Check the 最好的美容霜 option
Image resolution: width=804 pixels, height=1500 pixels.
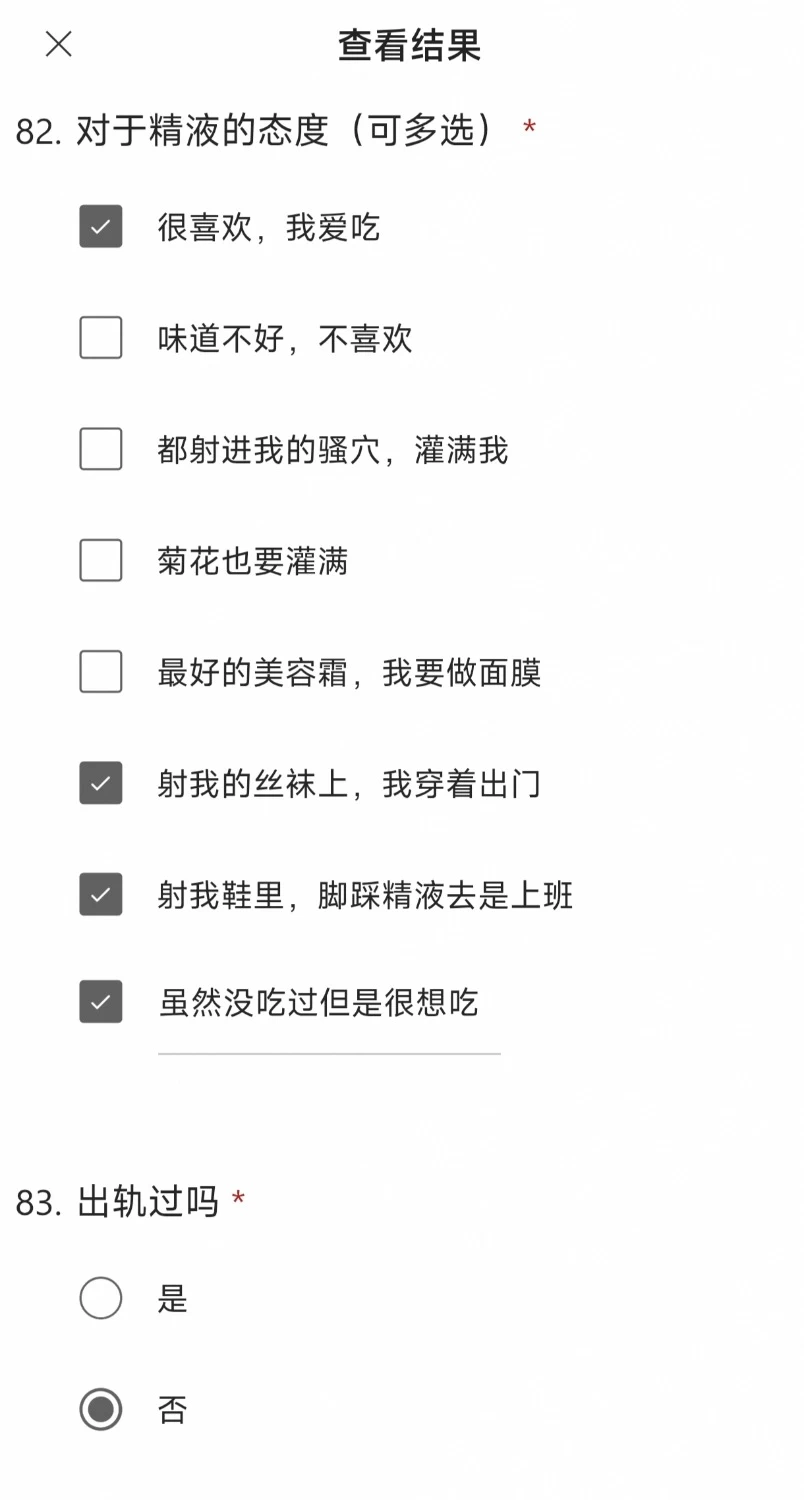click(101, 671)
